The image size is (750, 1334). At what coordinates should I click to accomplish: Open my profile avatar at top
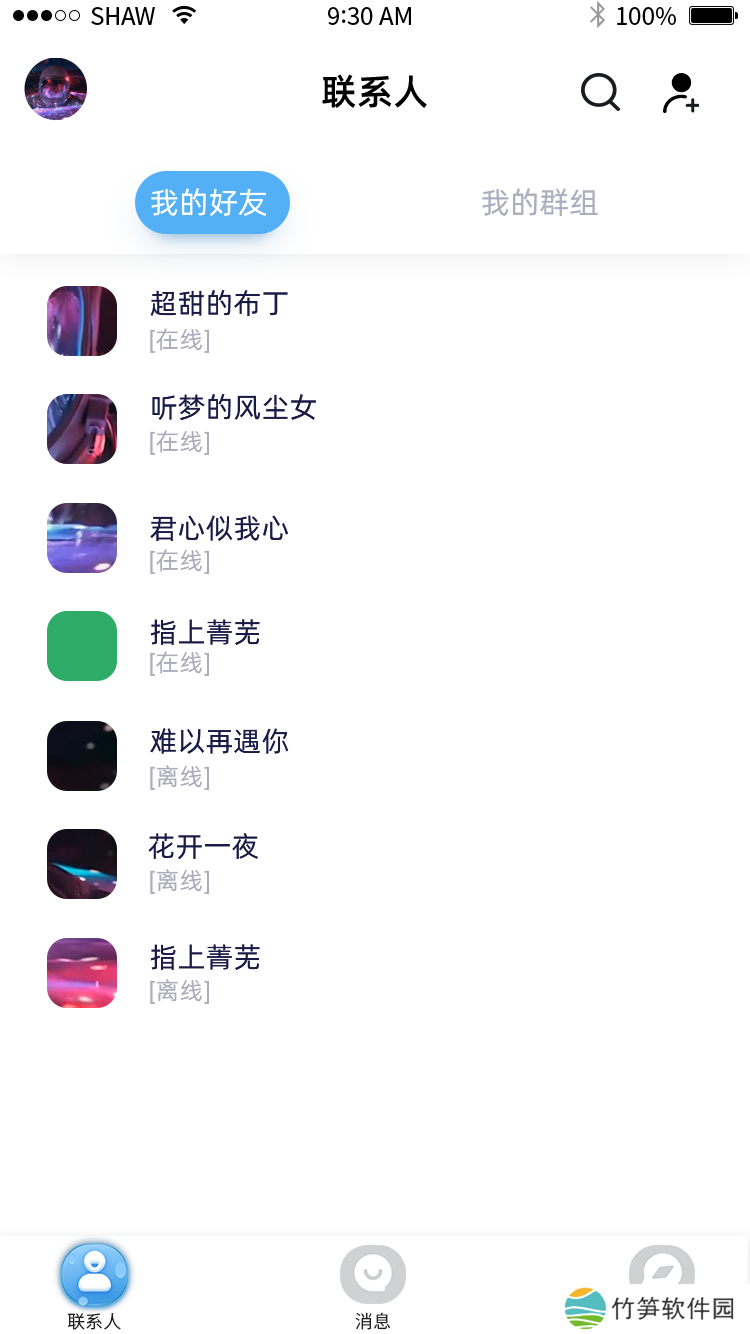click(x=56, y=89)
